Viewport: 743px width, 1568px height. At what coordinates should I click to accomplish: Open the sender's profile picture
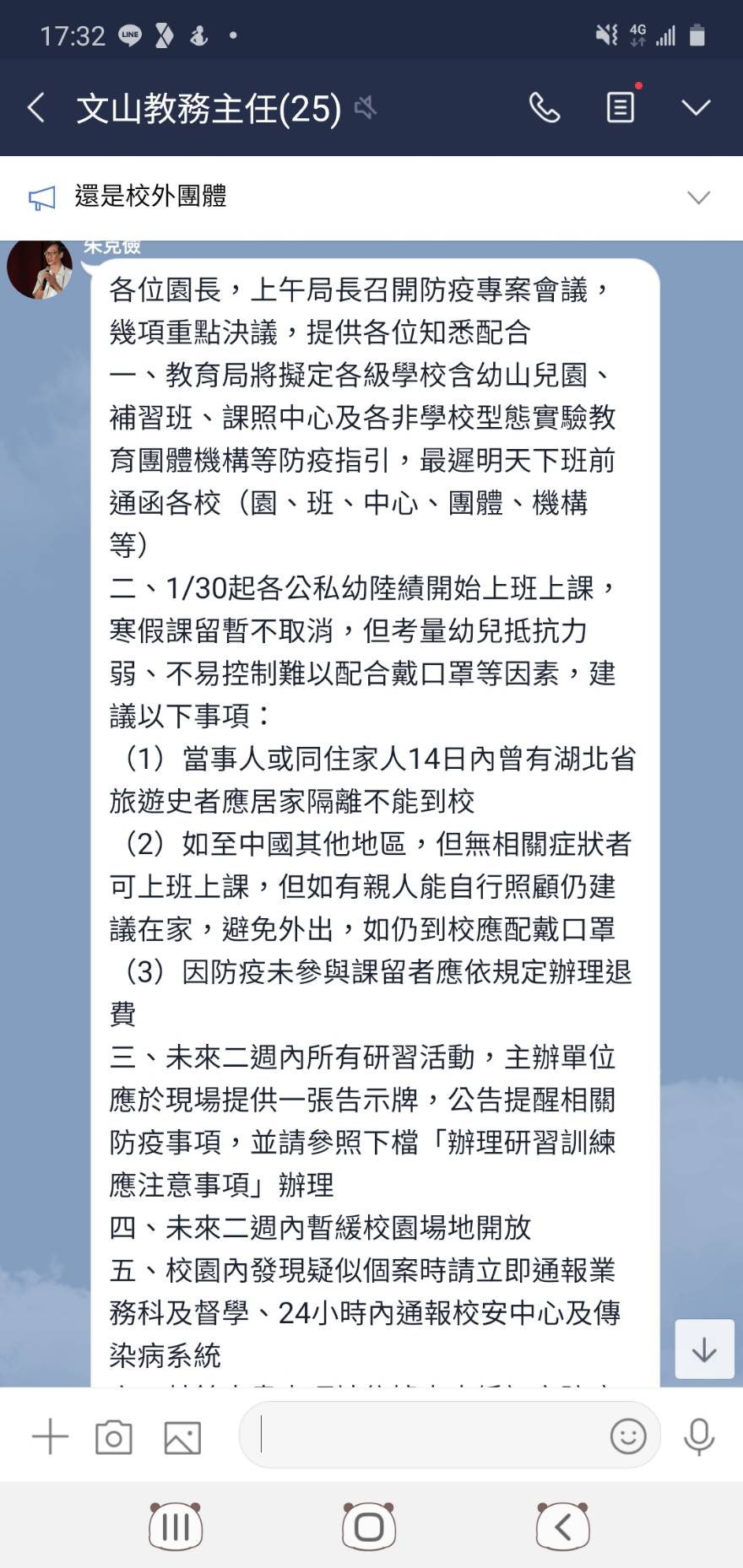click(40, 270)
